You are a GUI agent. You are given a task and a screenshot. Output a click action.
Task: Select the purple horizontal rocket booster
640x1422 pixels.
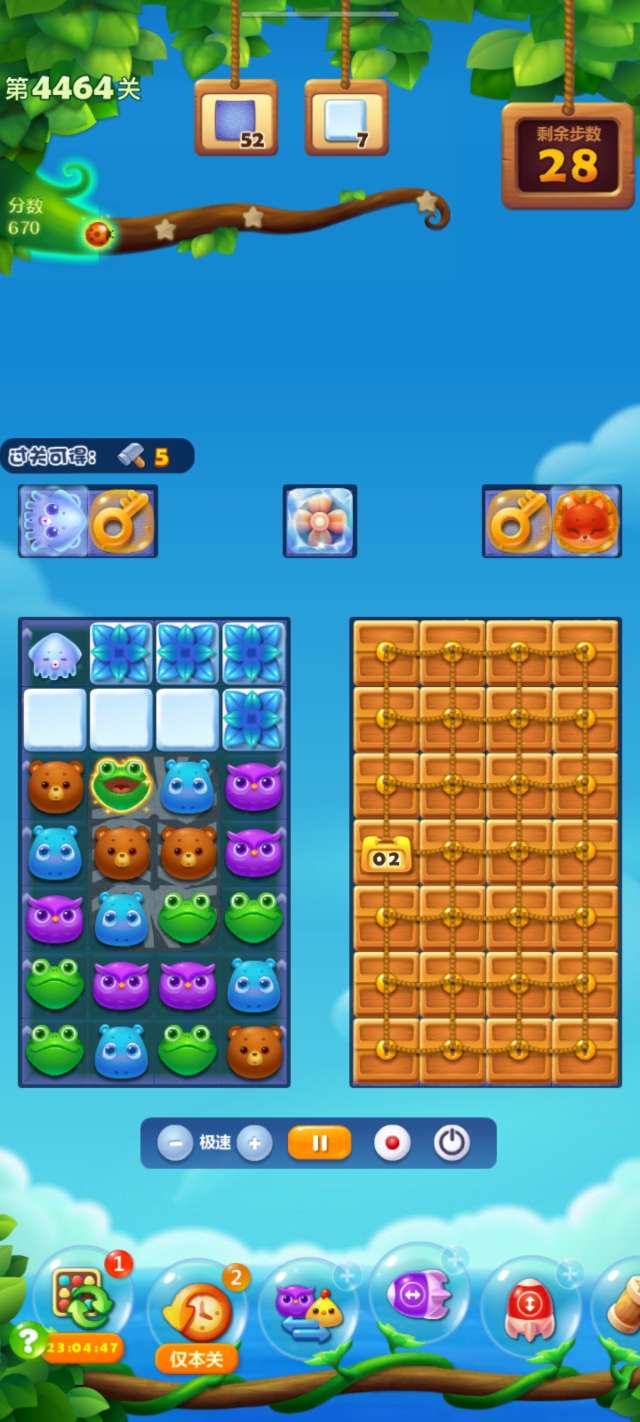[x=419, y=1296]
